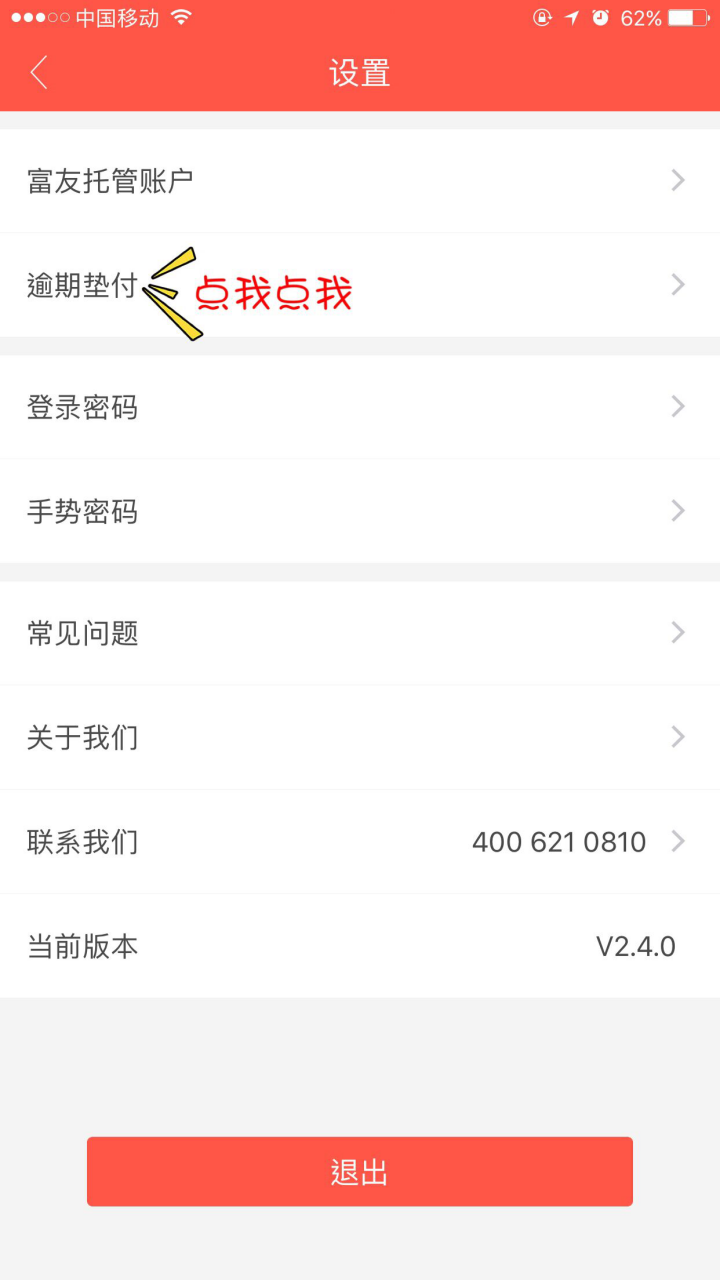This screenshot has width=720, height=1280.
Task: Open 手势密码 settings
Action: [x=360, y=512]
